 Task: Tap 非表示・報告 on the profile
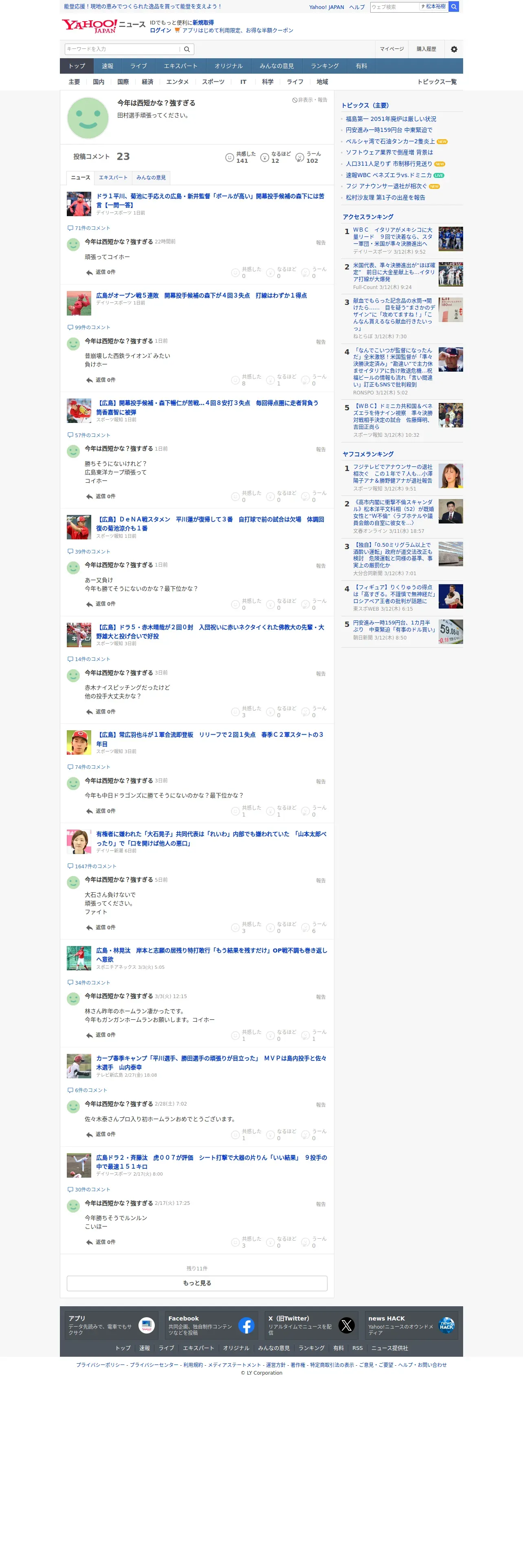point(309,100)
